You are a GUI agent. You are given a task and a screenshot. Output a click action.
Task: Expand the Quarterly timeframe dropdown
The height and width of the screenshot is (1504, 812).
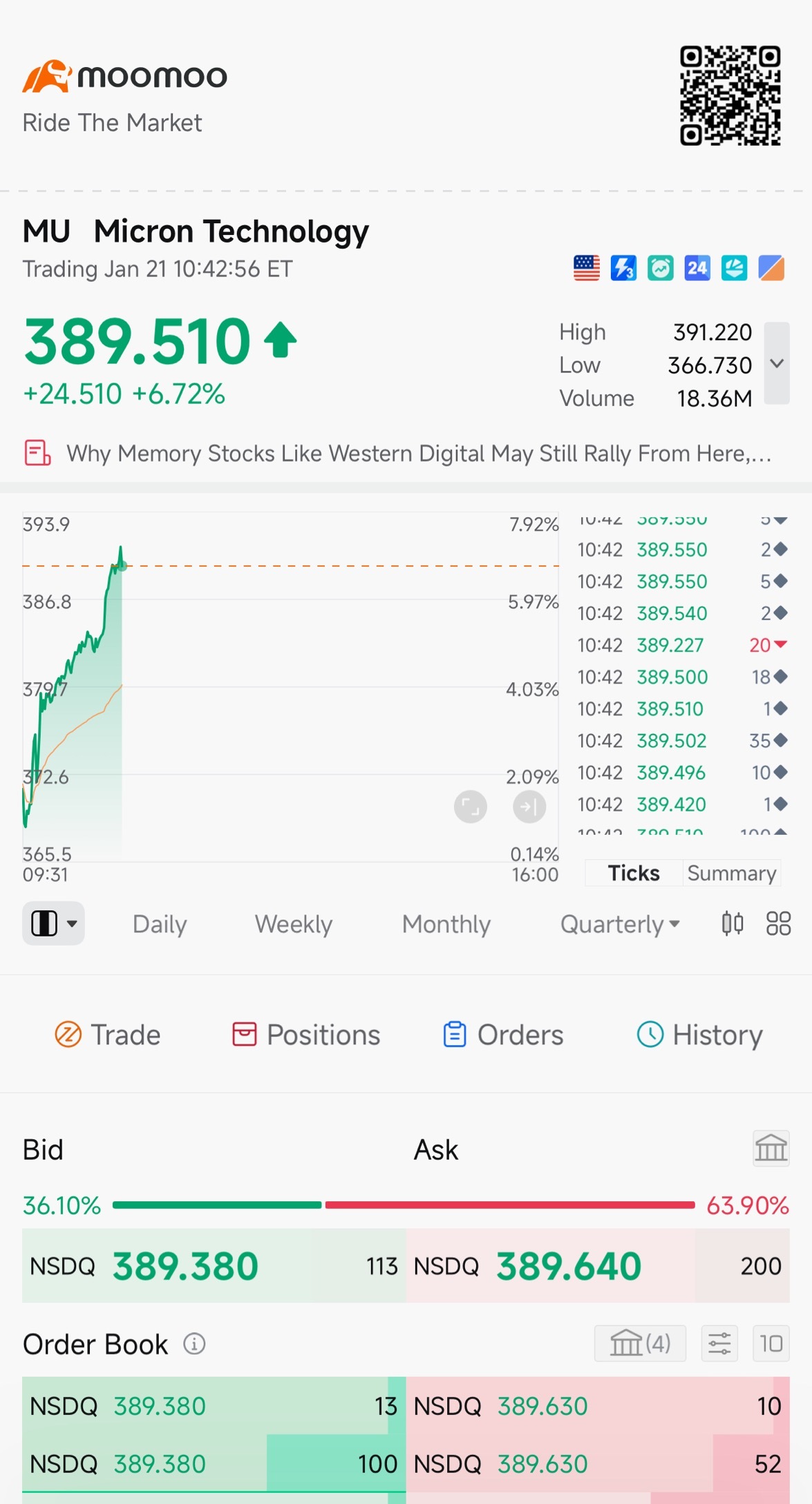click(x=619, y=923)
